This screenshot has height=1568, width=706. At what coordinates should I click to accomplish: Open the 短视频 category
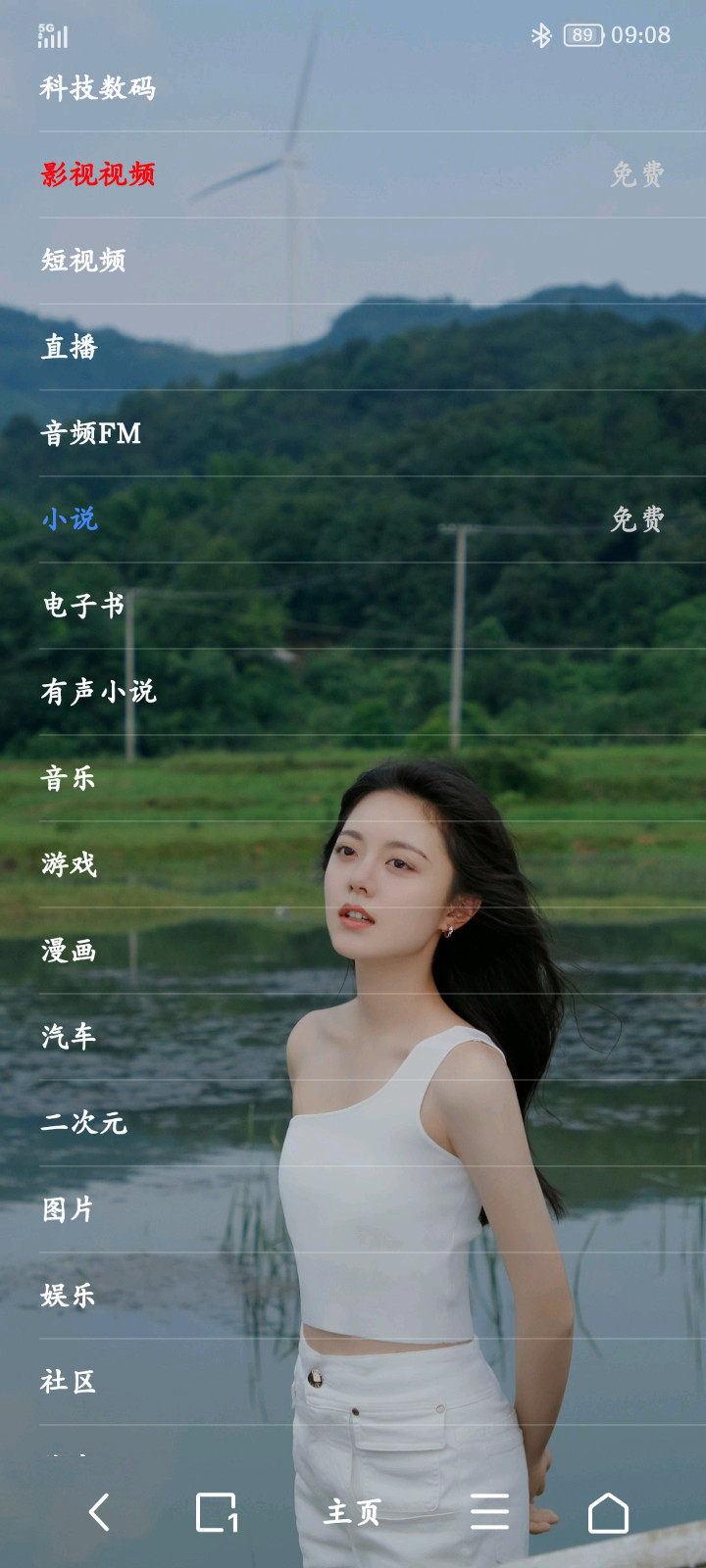click(x=83, y=261)
